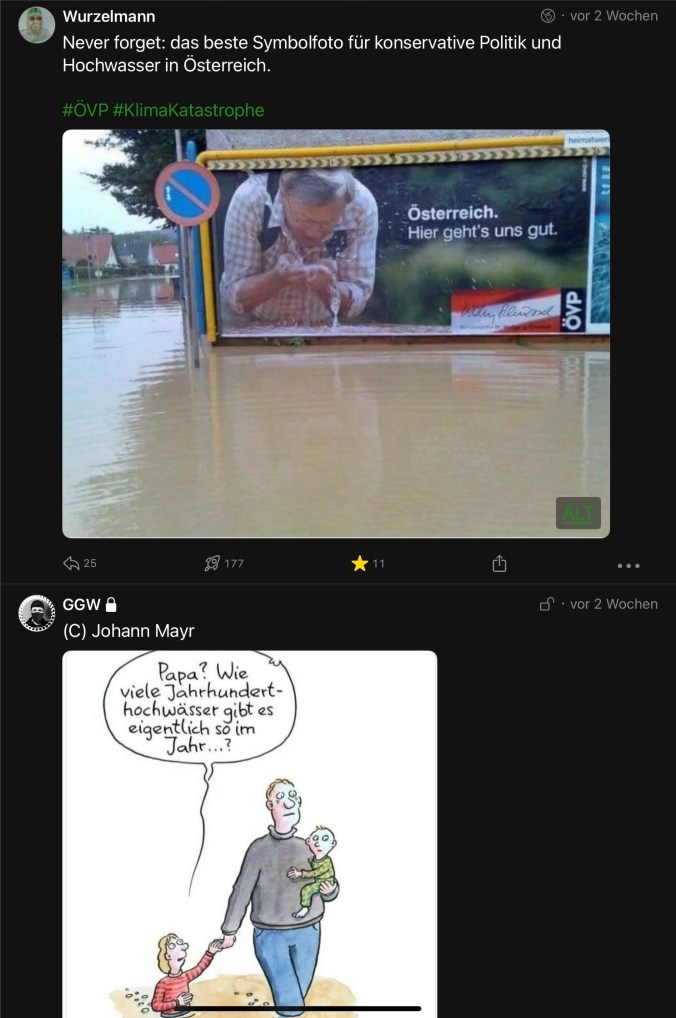The image size is (676, 1018).
Task: Open the #KlimaKatastrophe hashtag
Action: [188, 110]
